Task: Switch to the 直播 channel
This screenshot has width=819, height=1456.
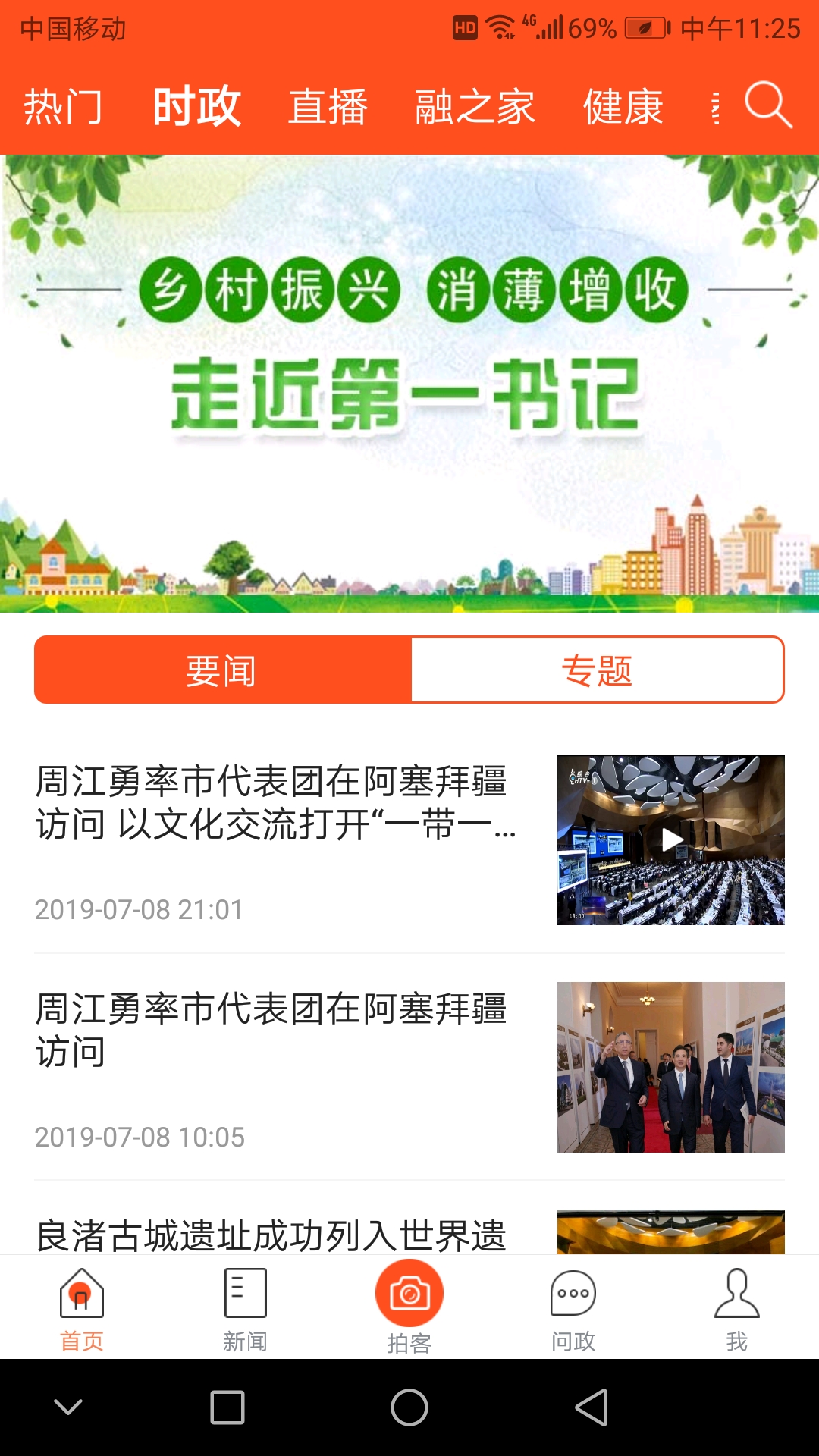Action: (x=328, y=106)
